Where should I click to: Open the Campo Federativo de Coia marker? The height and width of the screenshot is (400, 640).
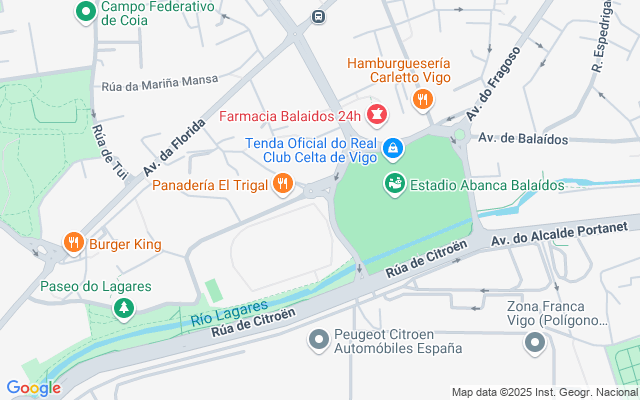[87, 14]
